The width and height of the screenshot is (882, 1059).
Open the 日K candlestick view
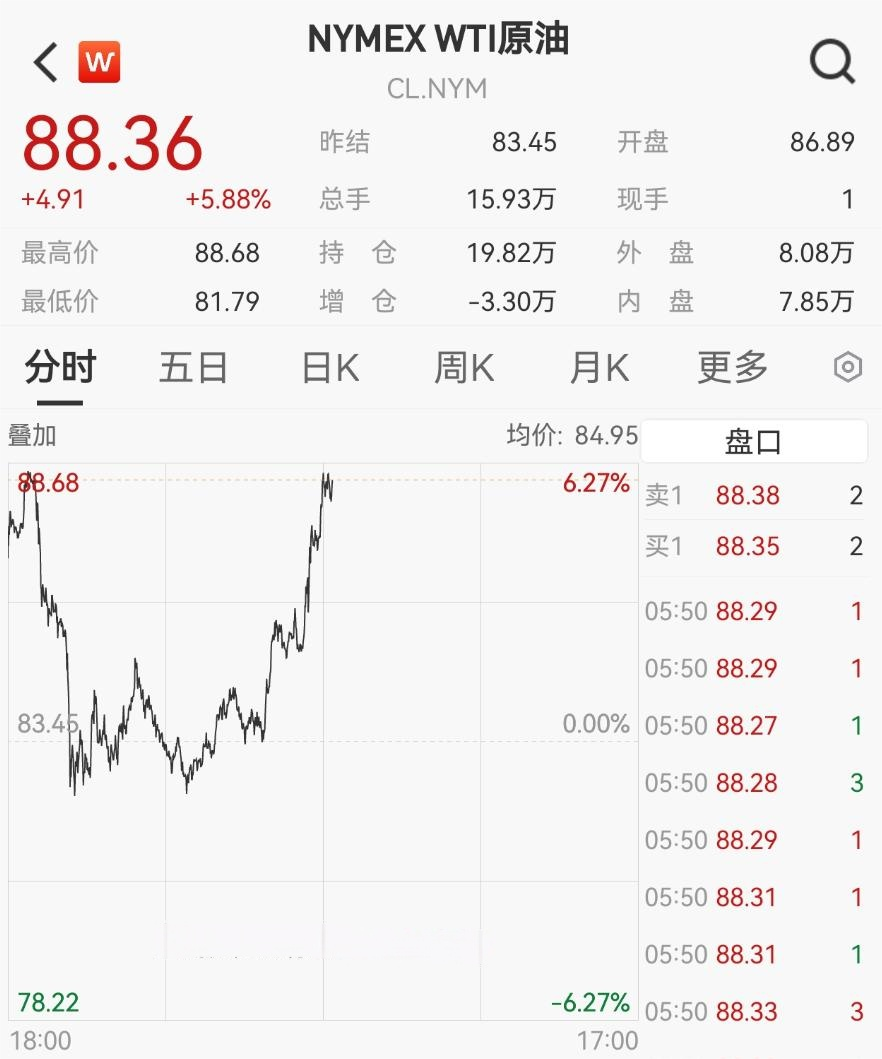(327, 367)
